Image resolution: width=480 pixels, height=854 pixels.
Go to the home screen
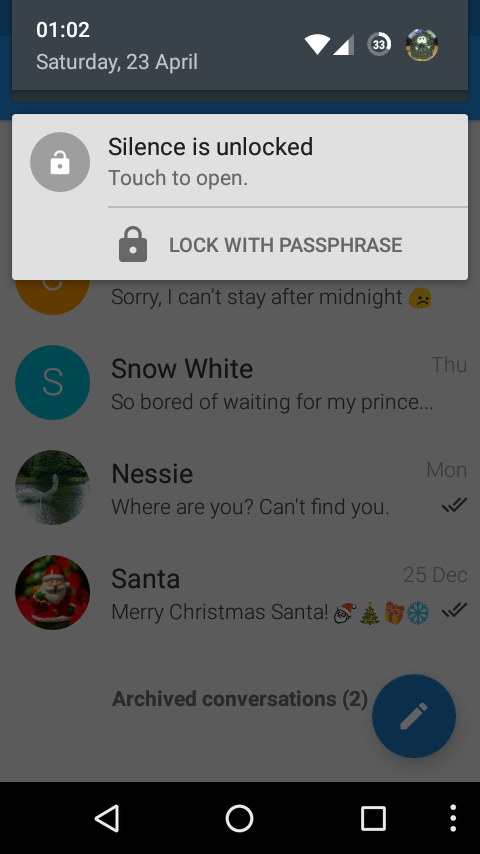[240, 818]
